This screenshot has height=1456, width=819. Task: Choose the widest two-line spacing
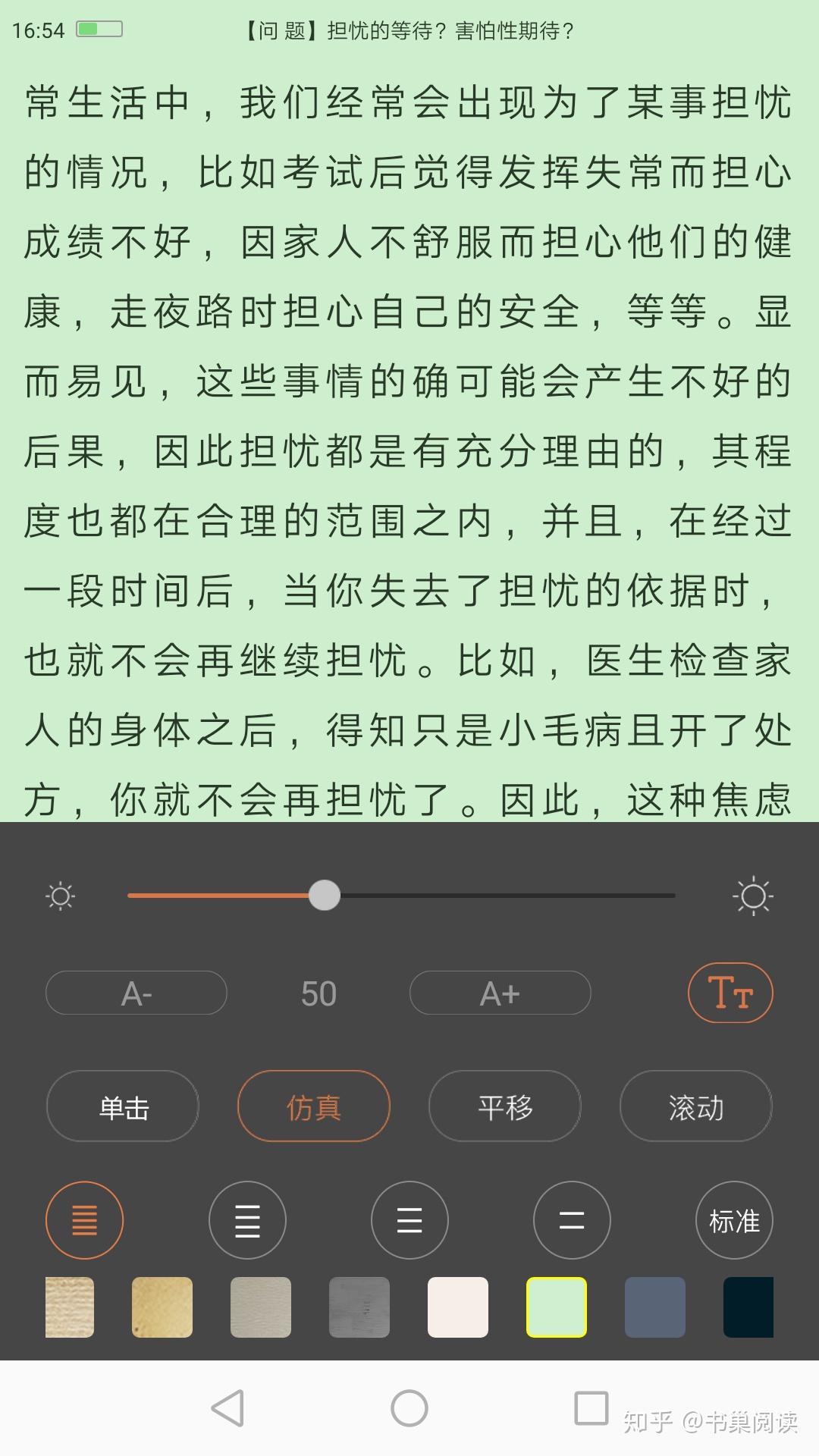click(x=572, y=1221)
